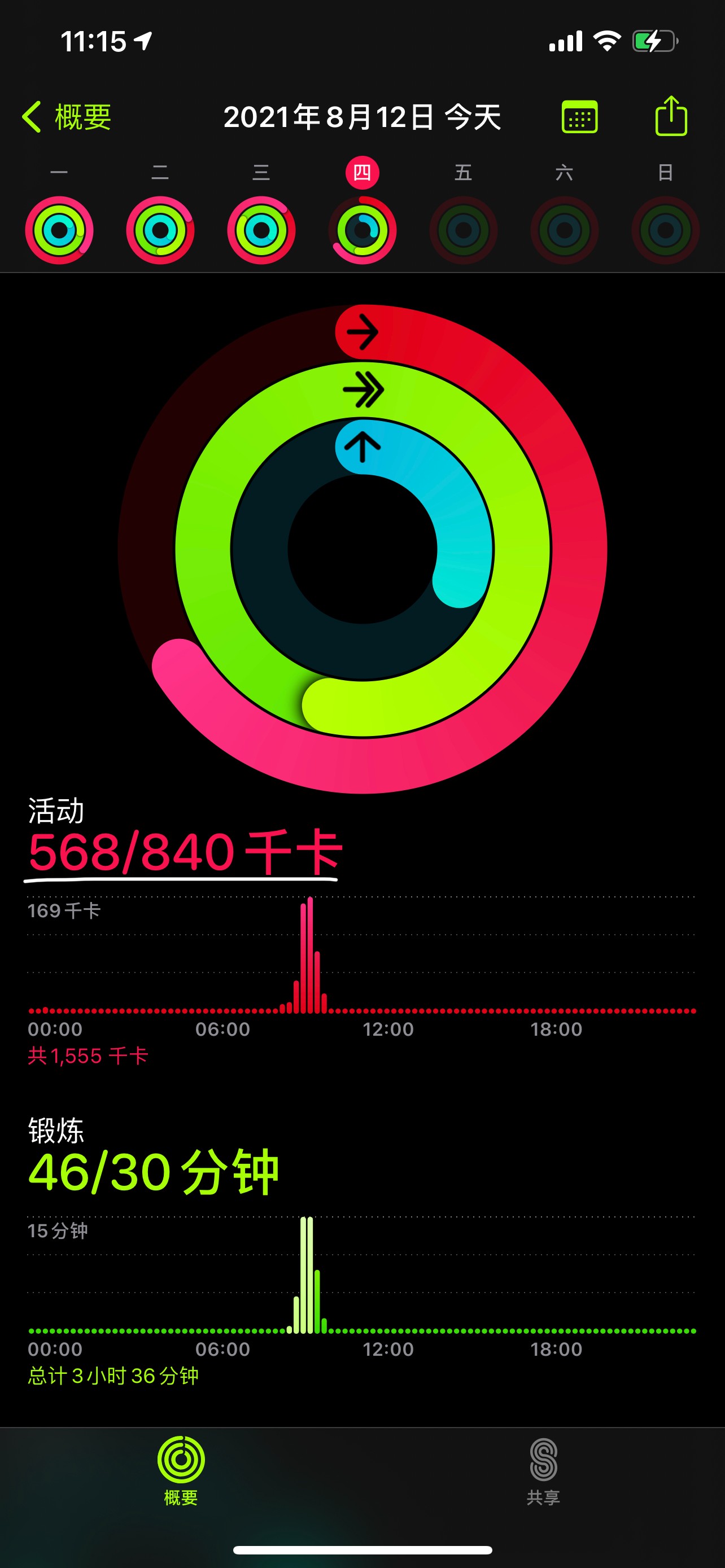Switch to the 概要 tab

[181, 1470]
